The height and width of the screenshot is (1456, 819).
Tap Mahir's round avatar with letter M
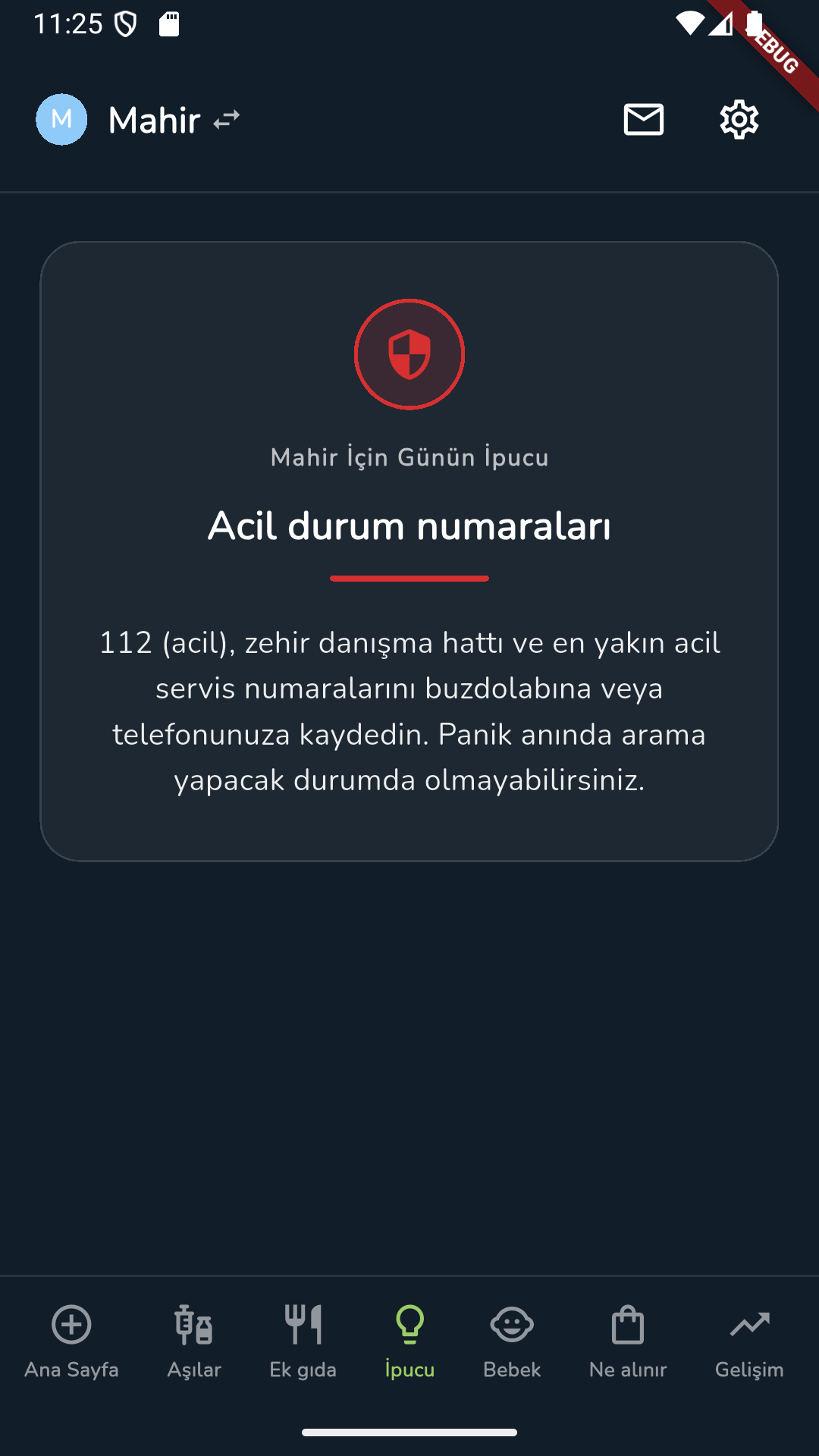point(61,119)
